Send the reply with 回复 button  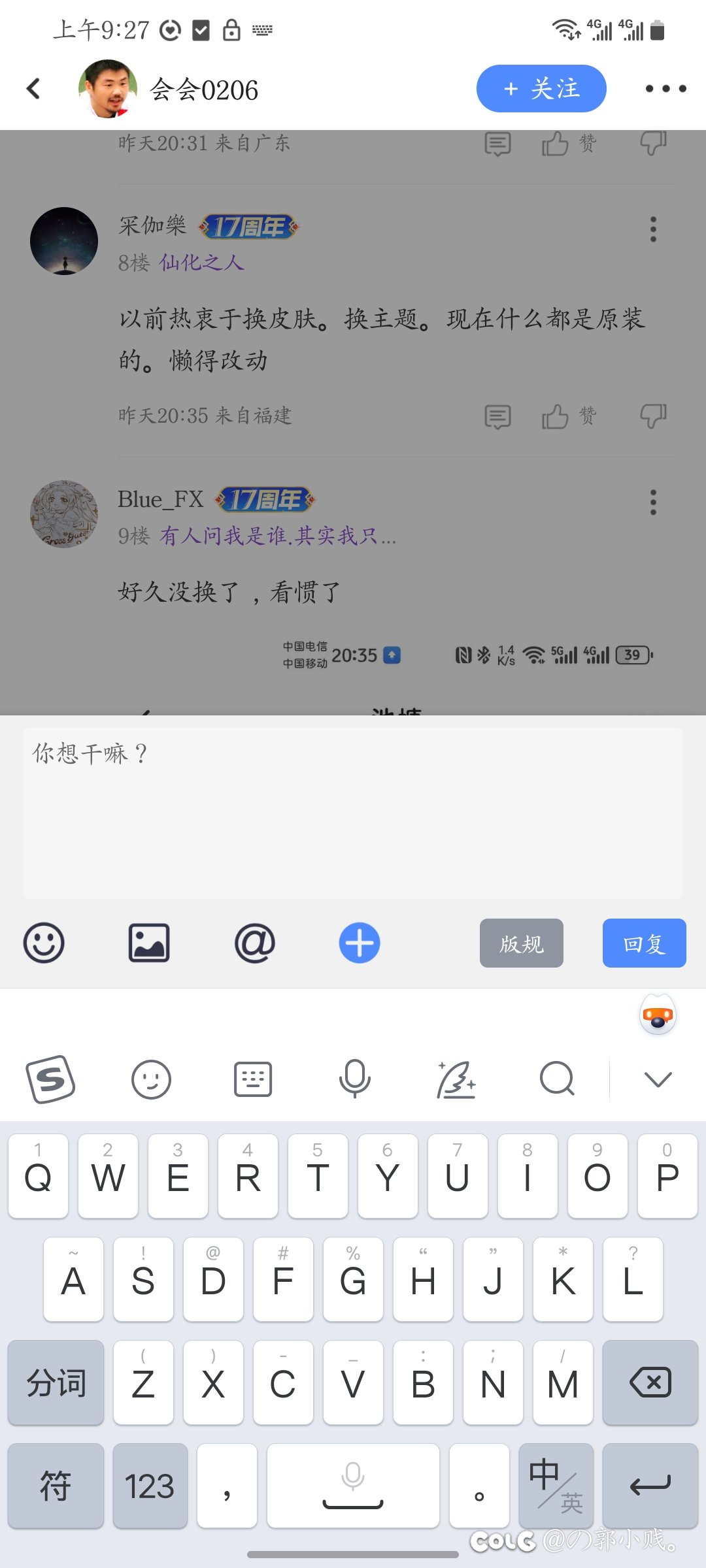pos(645,943)
